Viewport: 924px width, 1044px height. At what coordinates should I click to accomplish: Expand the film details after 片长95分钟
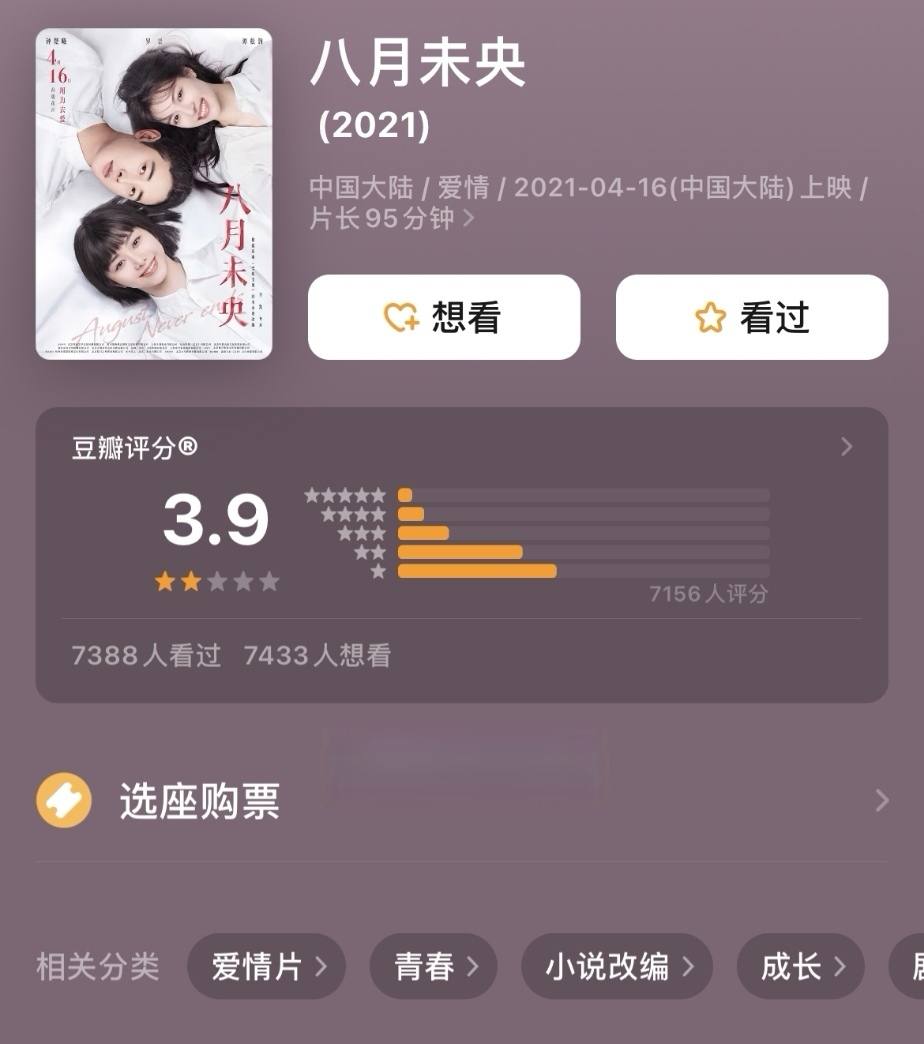469,219
